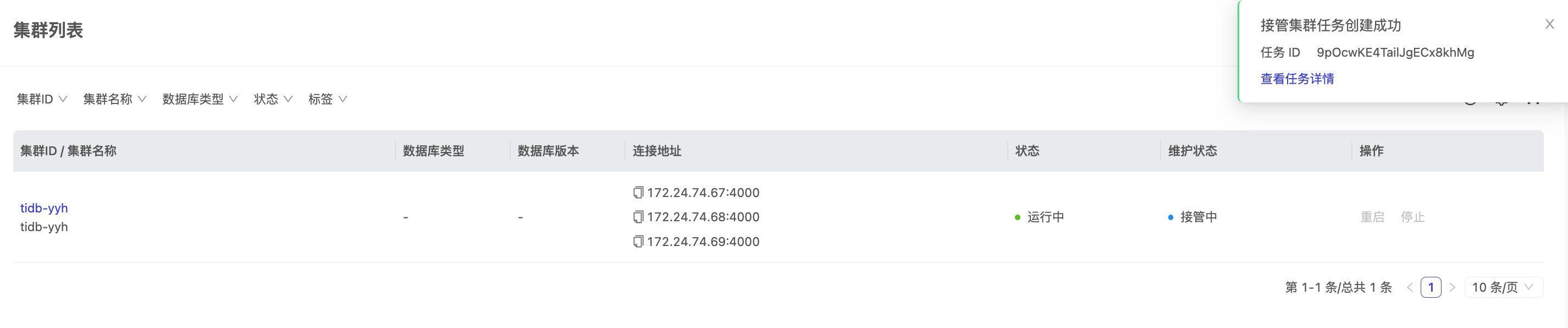Expand the 标签 filter dropdown
The image size is (1568, 328).
tap(328, 99)
